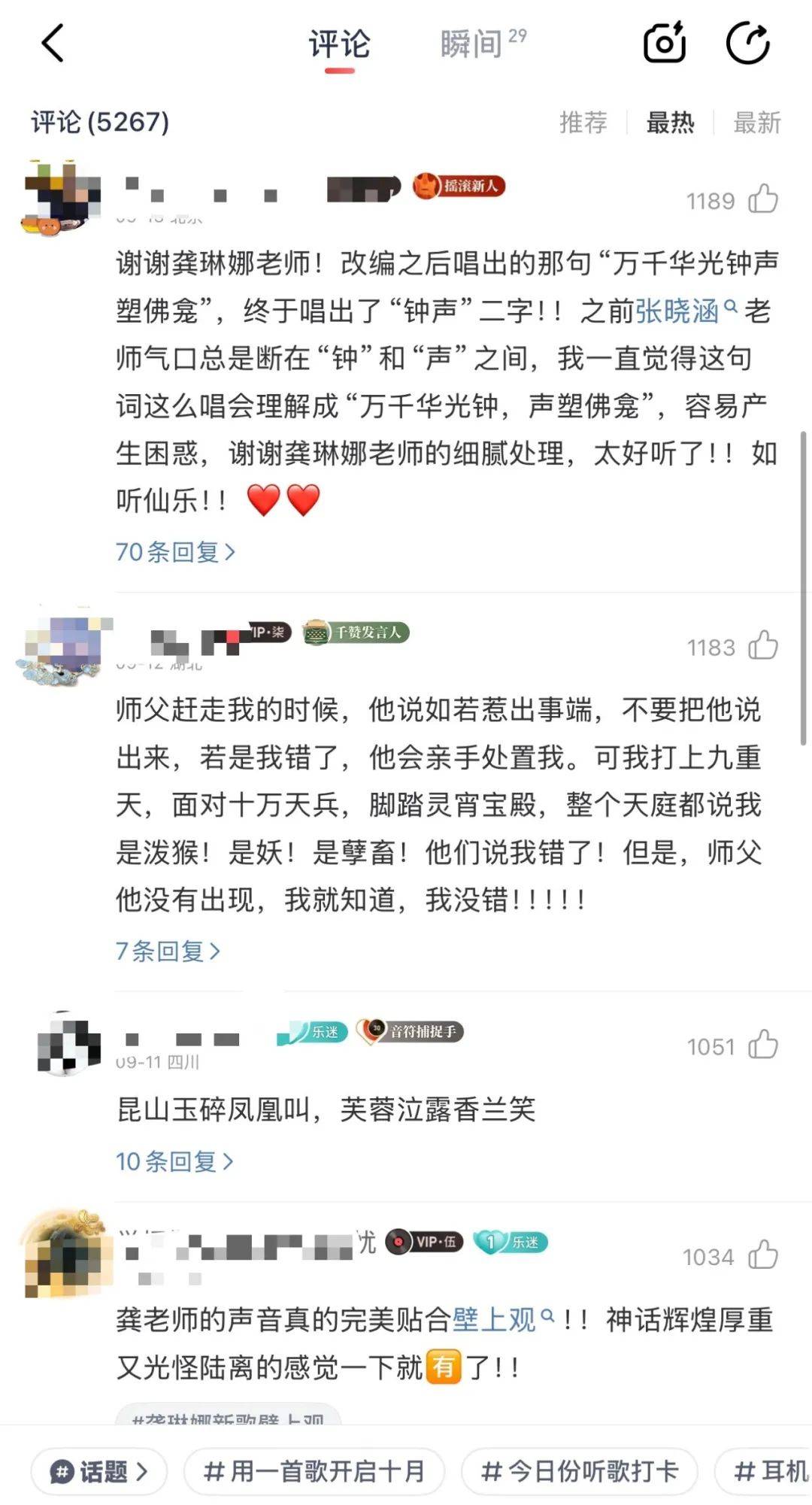Select the #用一首歌开启十月 topic chip
Viewport: 812px width, 1505px height.
314,1471
